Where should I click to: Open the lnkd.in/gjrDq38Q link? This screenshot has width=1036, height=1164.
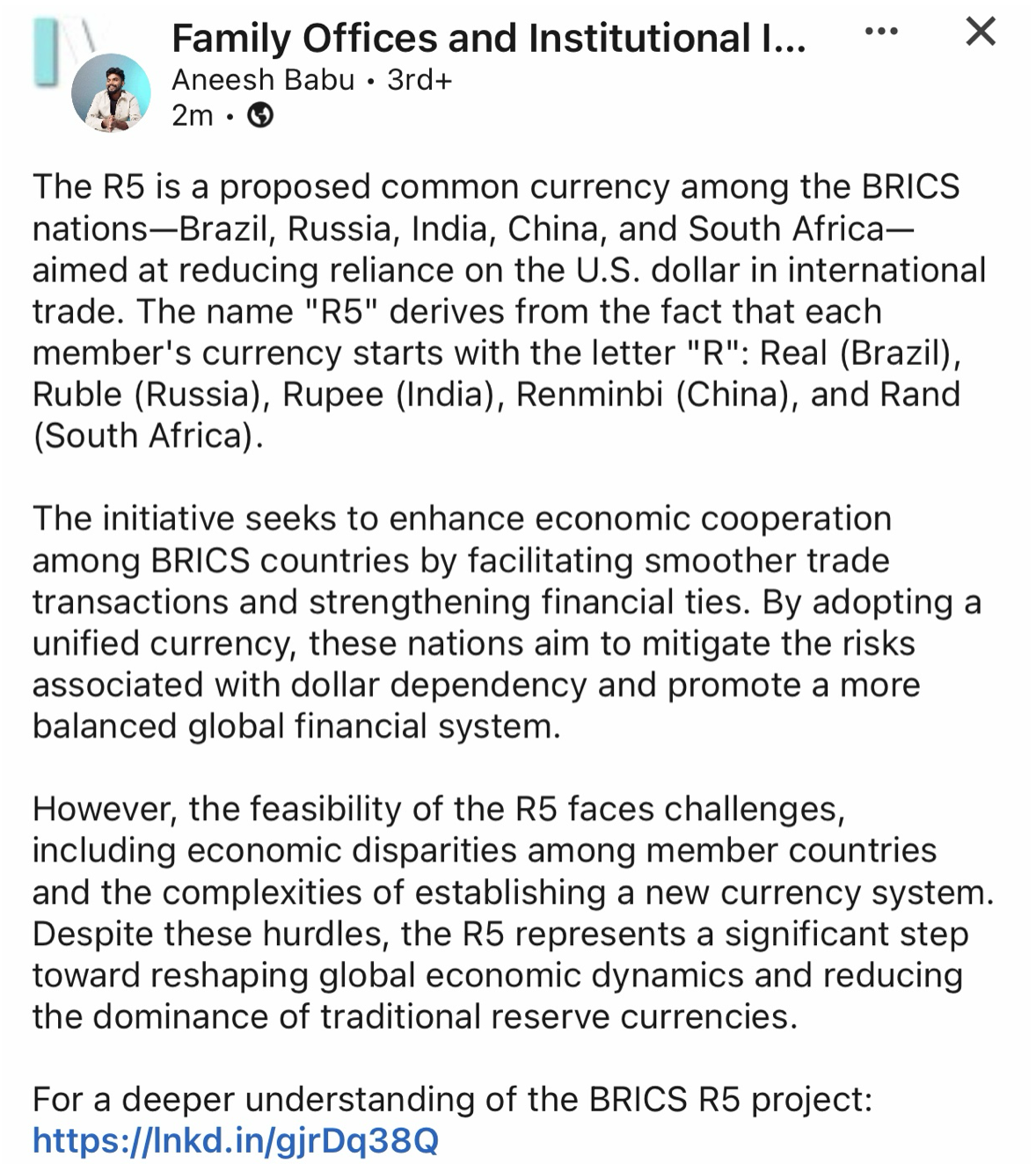coord(235,1140)
